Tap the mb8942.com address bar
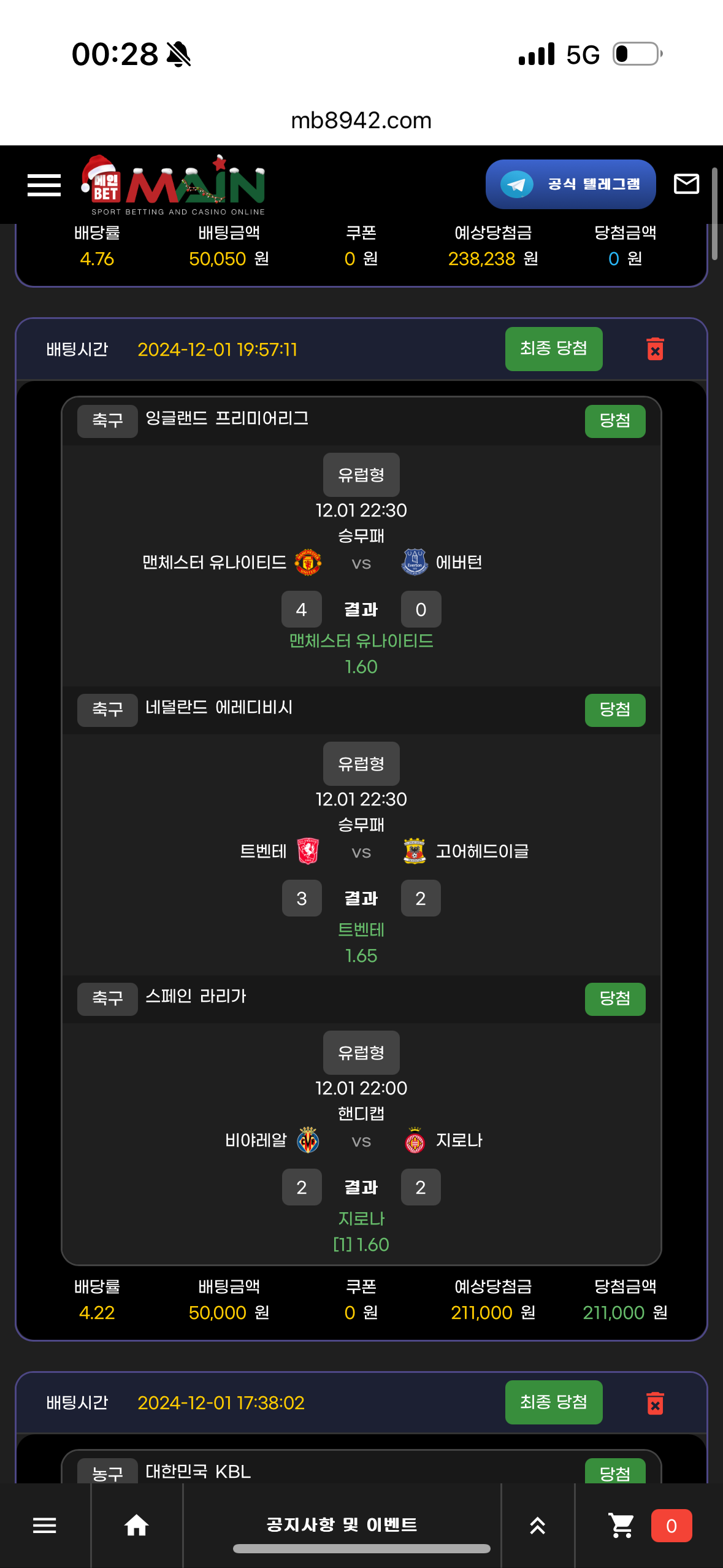The image size is (723, 1568). [x=361, y=120]
